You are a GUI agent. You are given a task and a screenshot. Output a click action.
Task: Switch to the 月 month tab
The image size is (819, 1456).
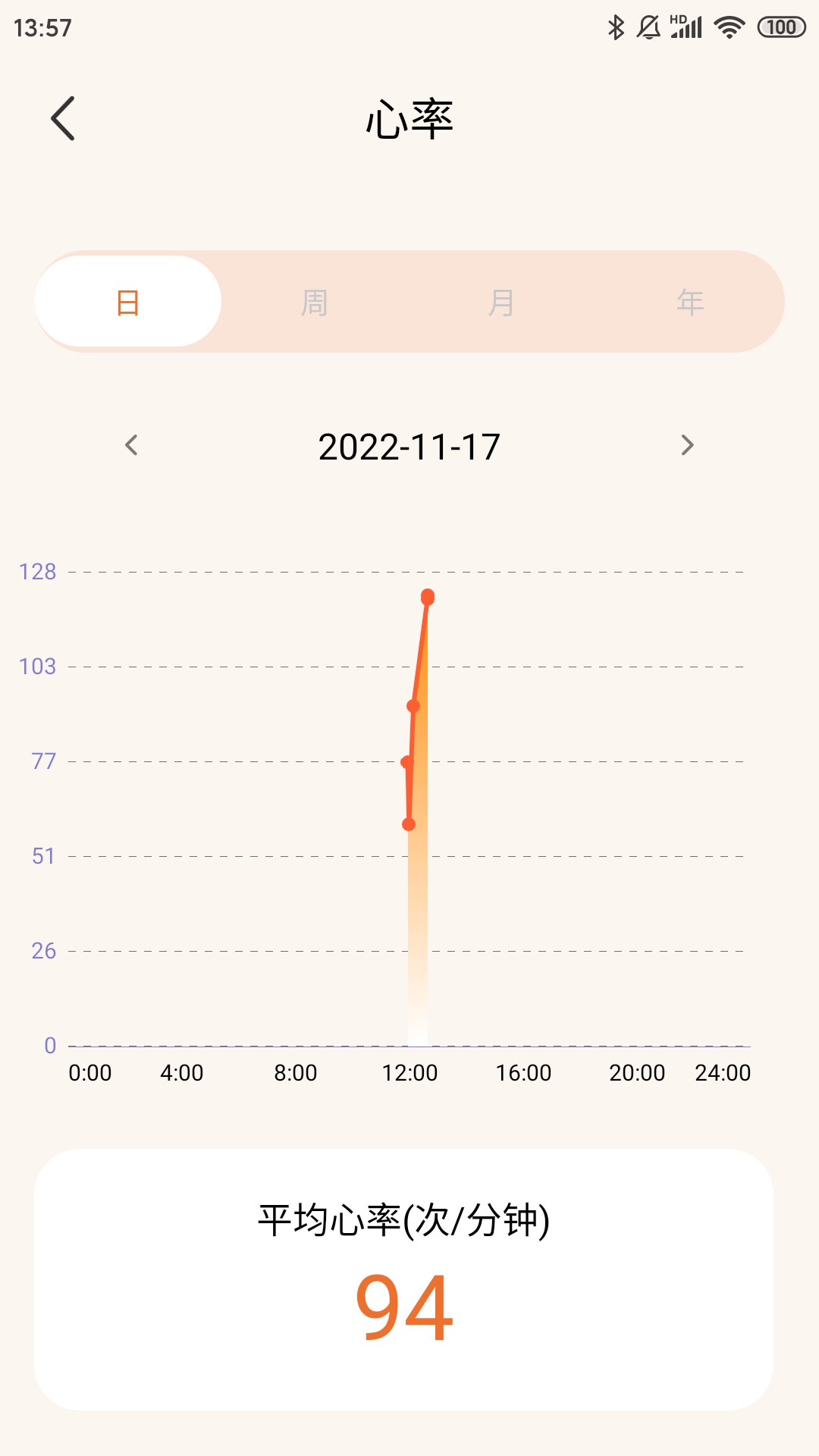[x=501, y=302]
